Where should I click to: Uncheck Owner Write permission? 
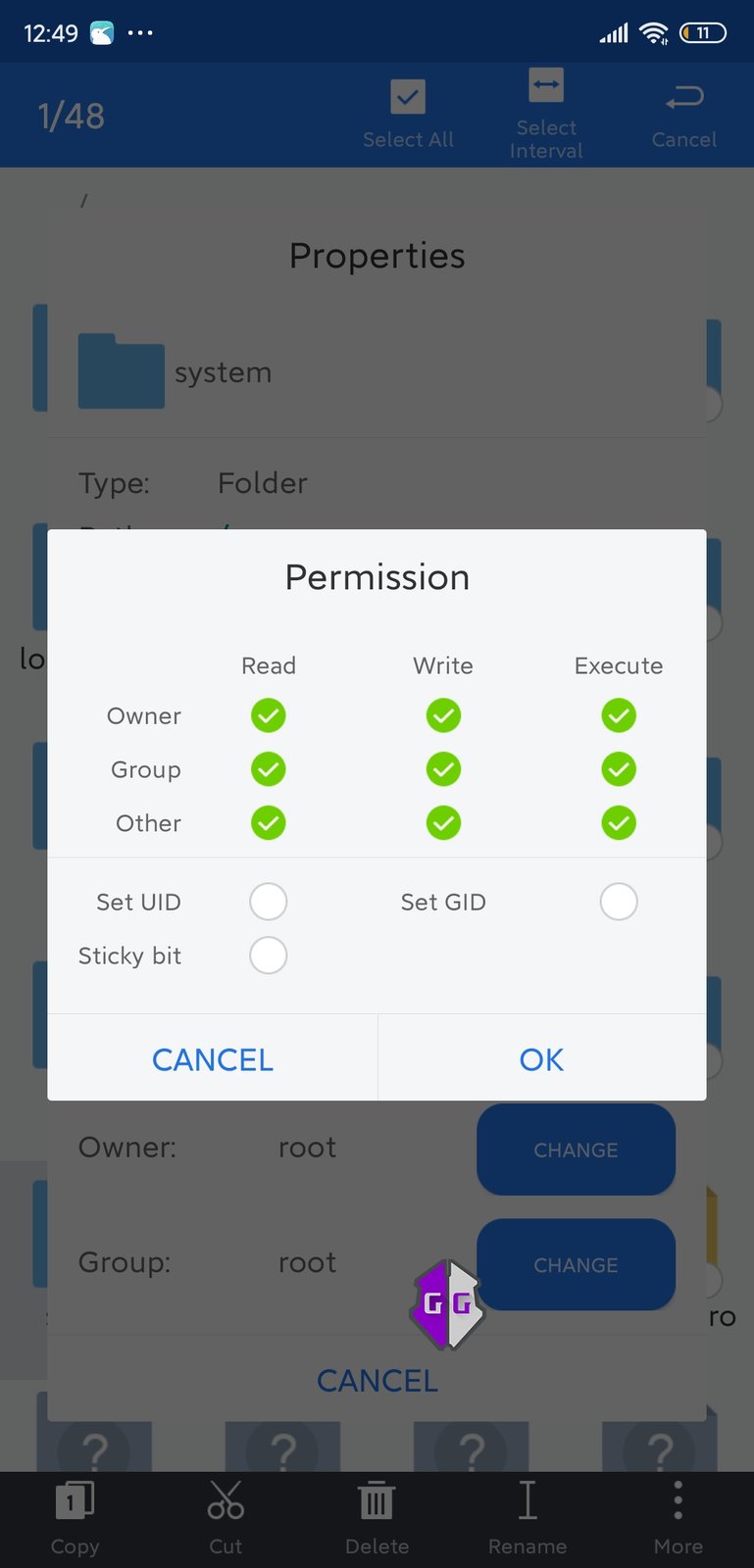pyautogui.click(x=443, y=715)
